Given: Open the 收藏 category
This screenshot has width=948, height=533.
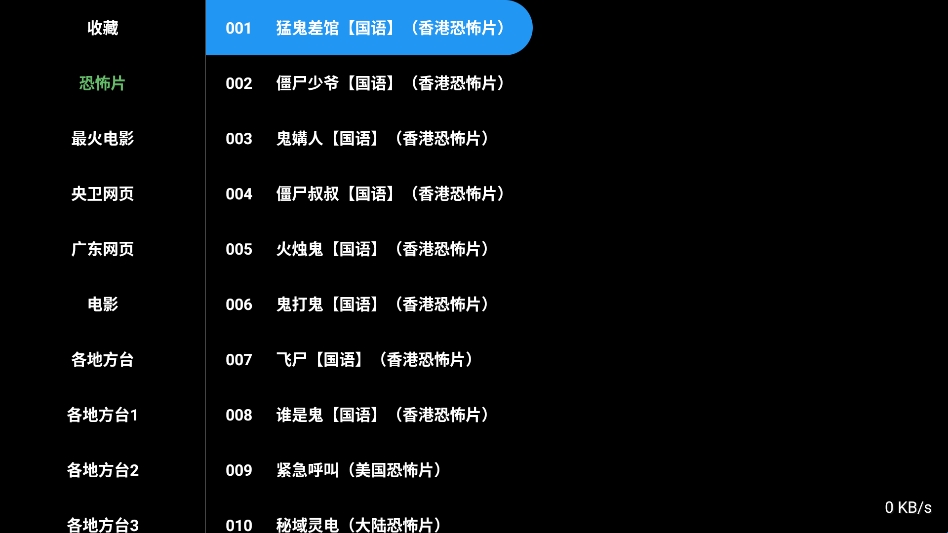Looking at the screenshot, I should [x=102, y=28].
